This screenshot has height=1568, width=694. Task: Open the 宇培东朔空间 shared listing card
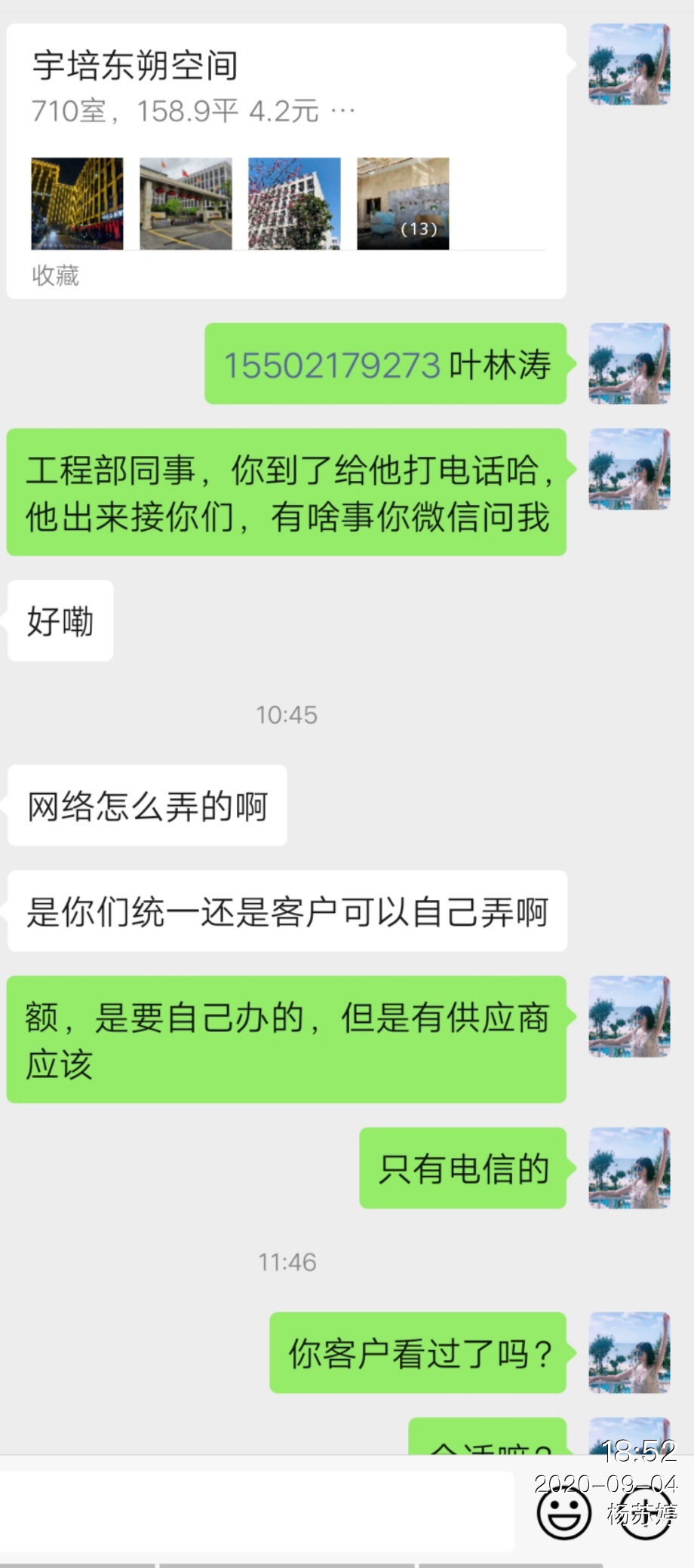tap(286, 161)
